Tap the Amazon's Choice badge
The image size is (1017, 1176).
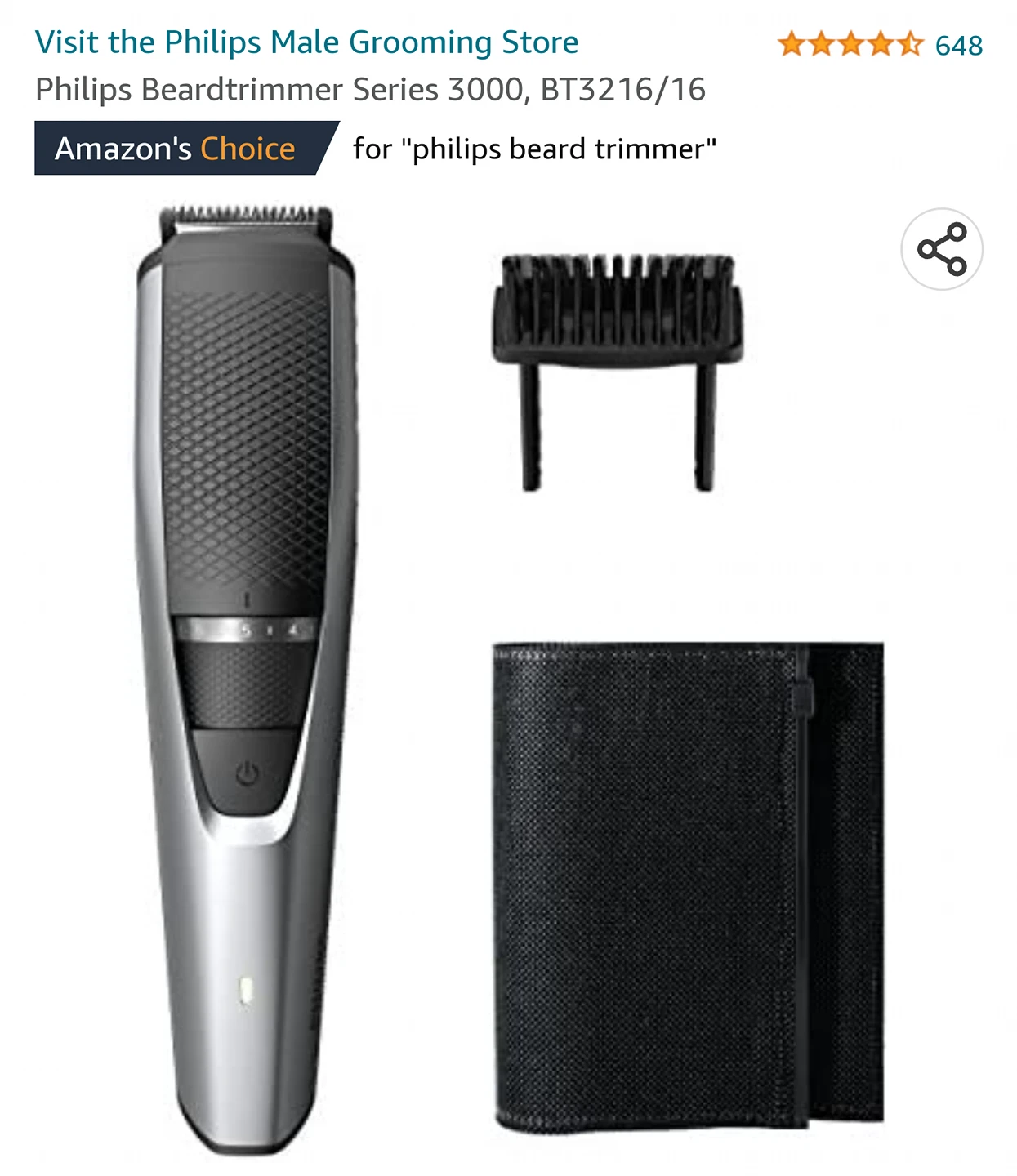176,149
